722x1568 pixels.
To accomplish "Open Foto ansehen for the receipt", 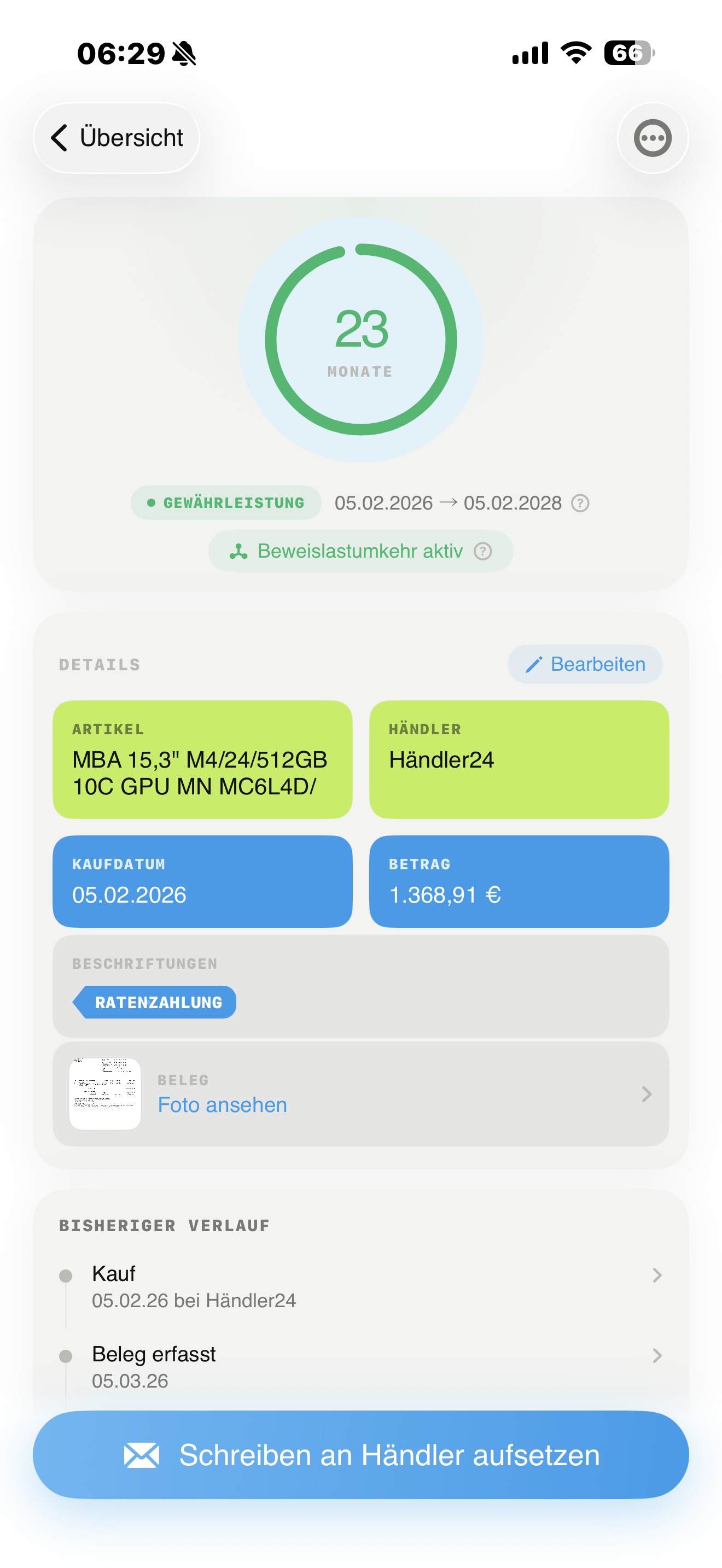I will click(222, 1105).
